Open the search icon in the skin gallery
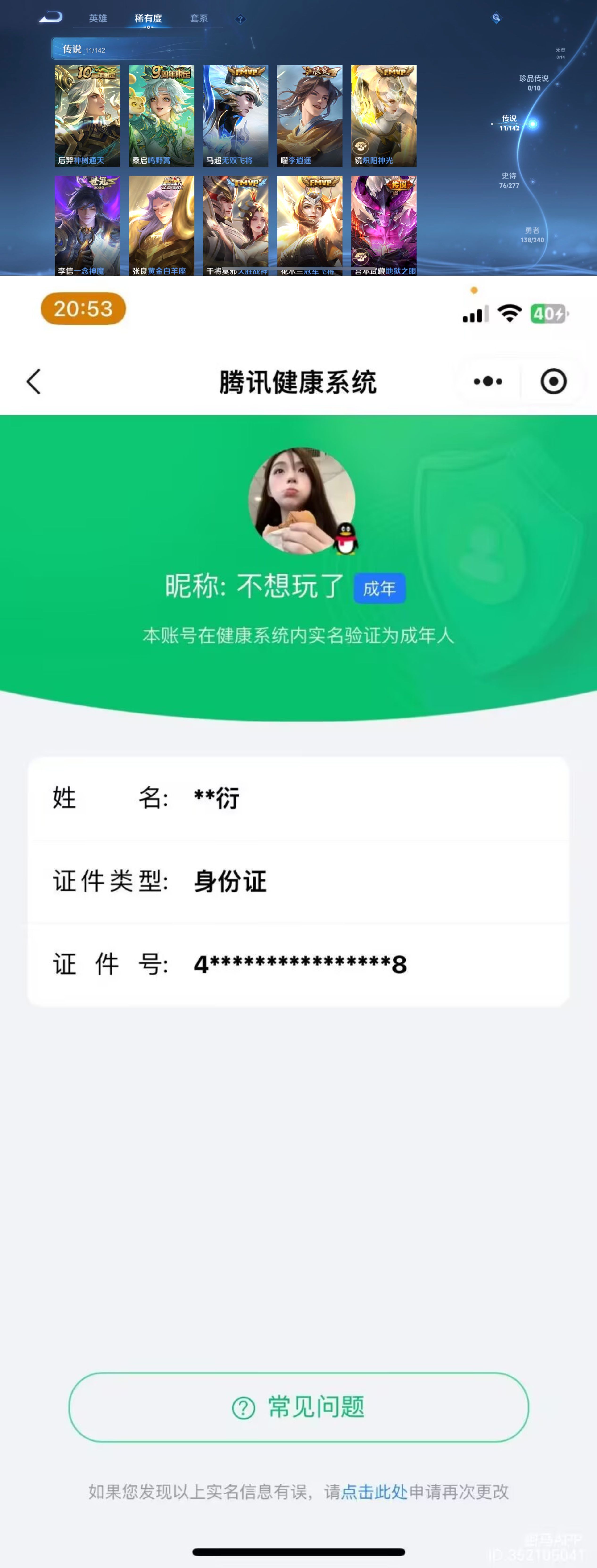The height and width of the screenshot is (1568, 597). pyautogui.click(x=497, y=18)
